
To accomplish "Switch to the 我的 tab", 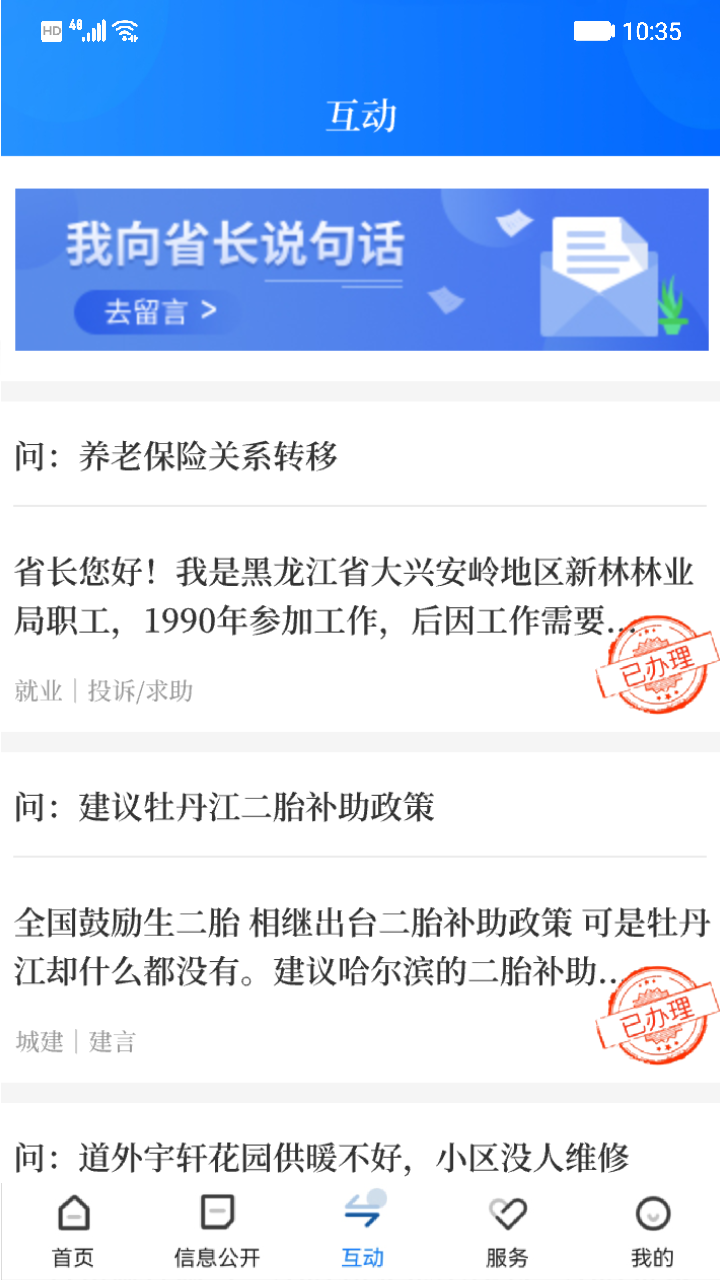I will (x=652, y=1230).
